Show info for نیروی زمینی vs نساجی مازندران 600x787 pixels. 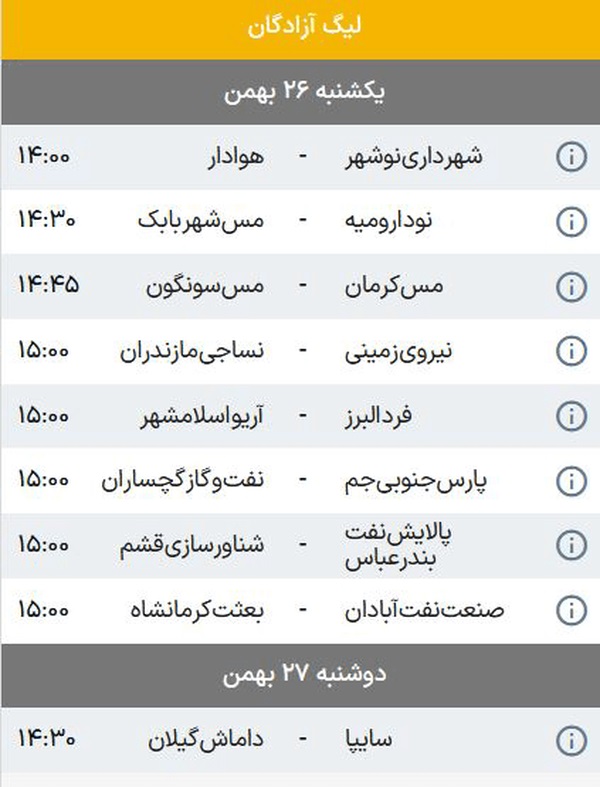click(571, 352)
